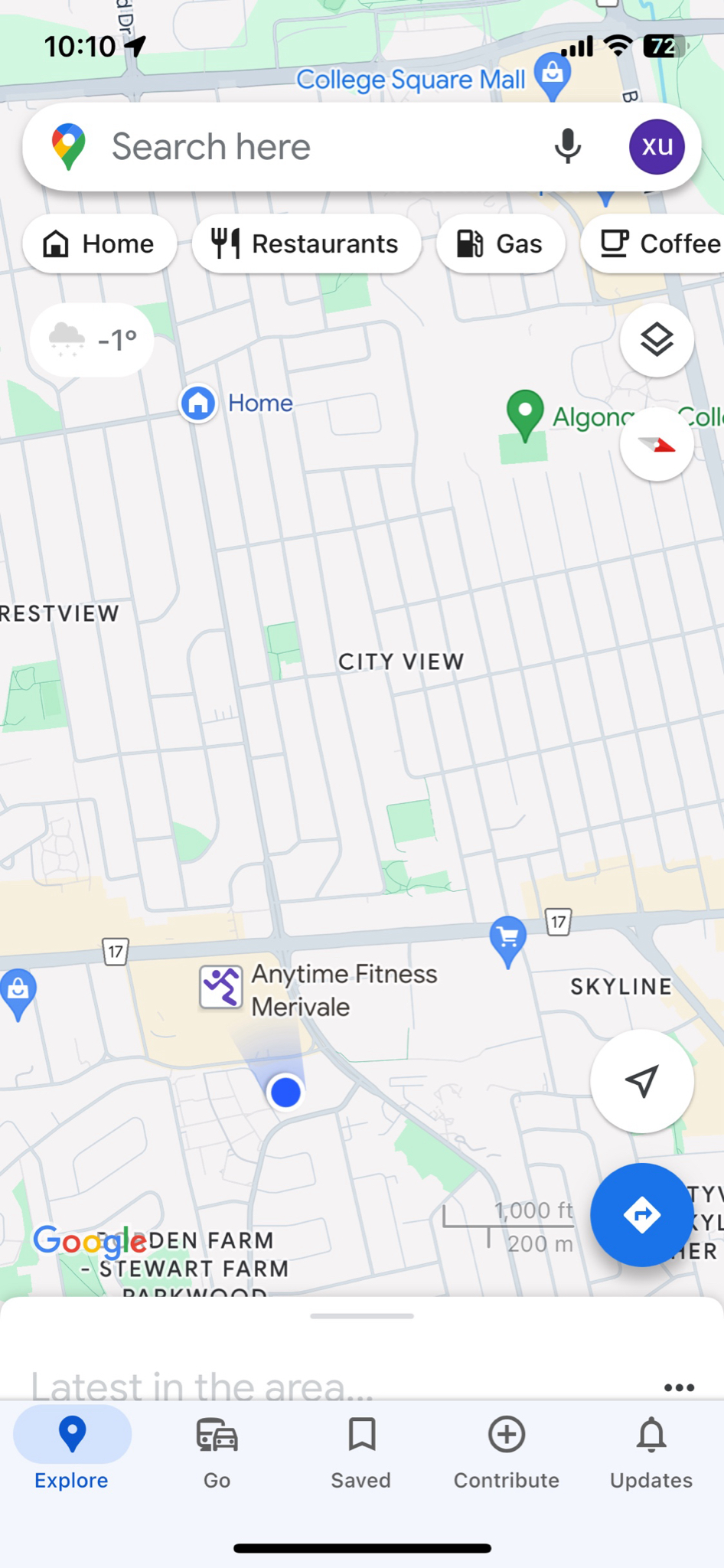Select the Home marker on the map
724x1568 pixels.
pyautogui.click(x=198, y=403)
